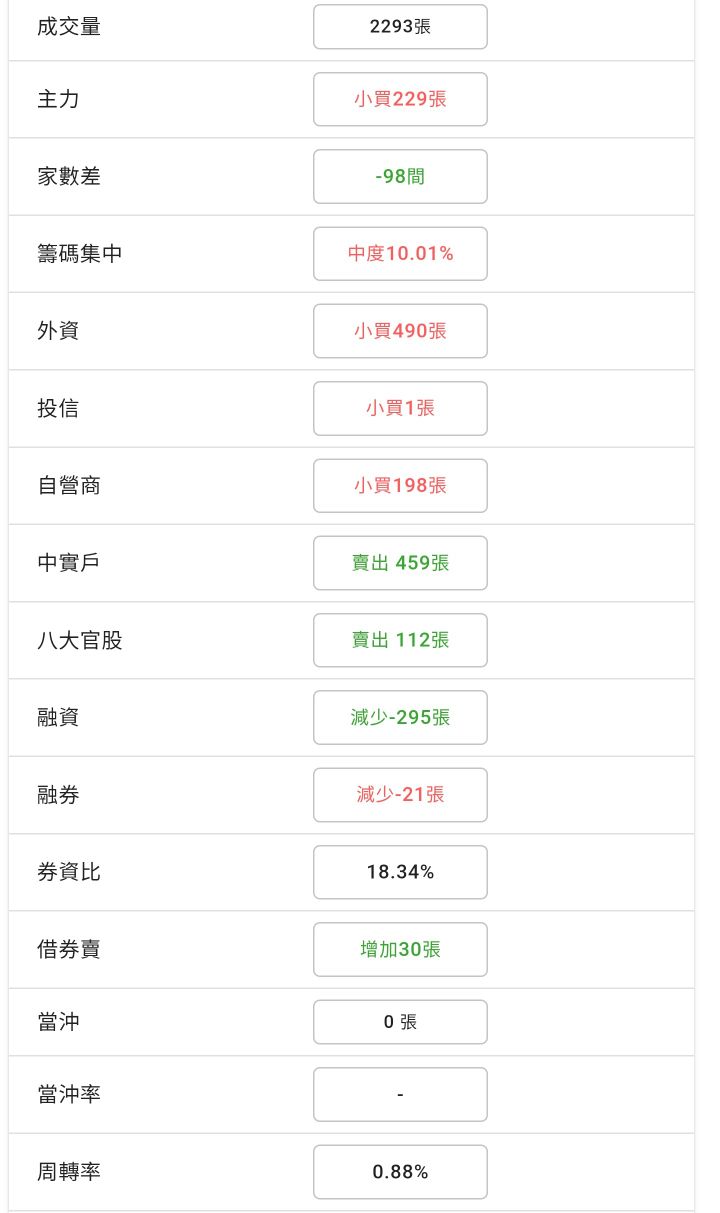Viewport: 720px width, 1213px height.
Task: Select the 籌碼集中 中度10.01% button
Action: 400,254
